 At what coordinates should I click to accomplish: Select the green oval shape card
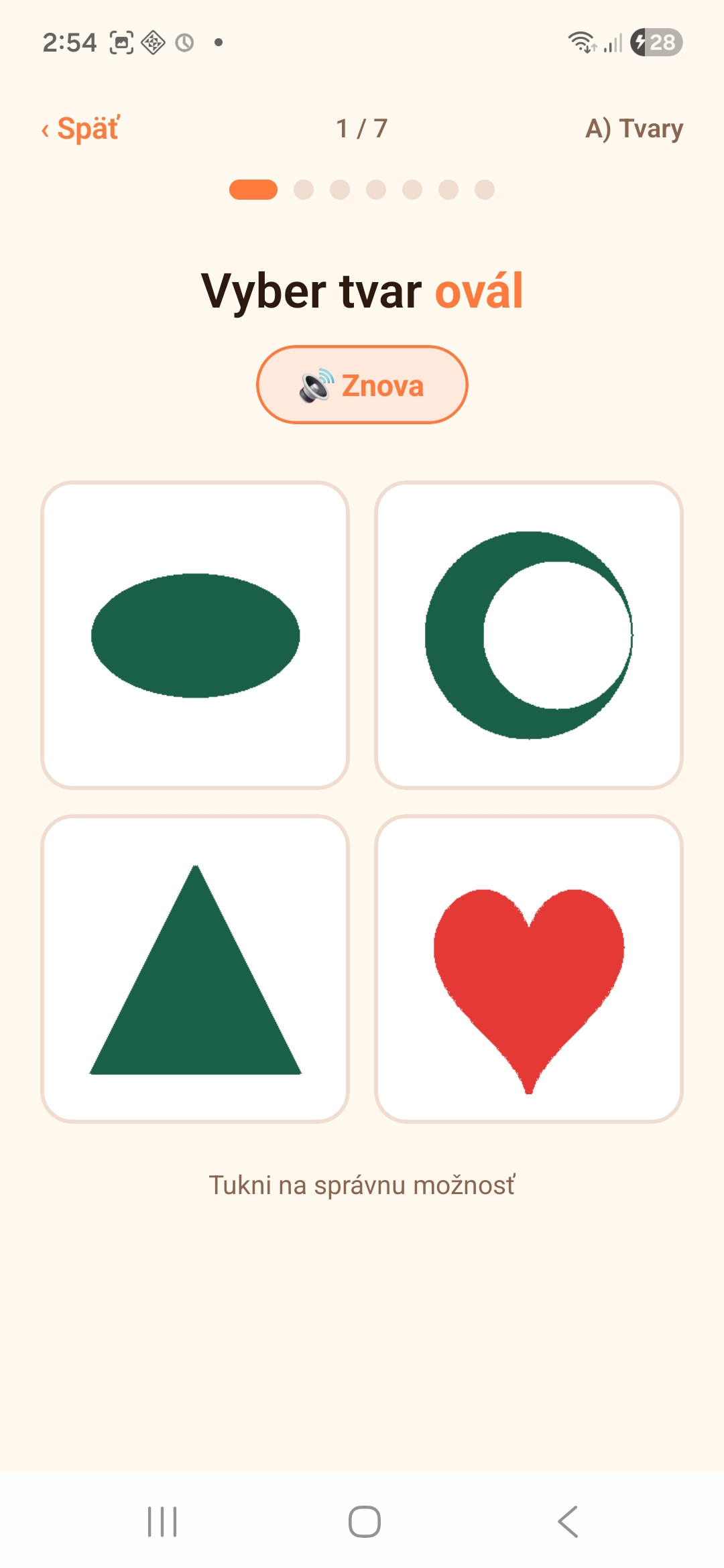(x=195, y=635)
